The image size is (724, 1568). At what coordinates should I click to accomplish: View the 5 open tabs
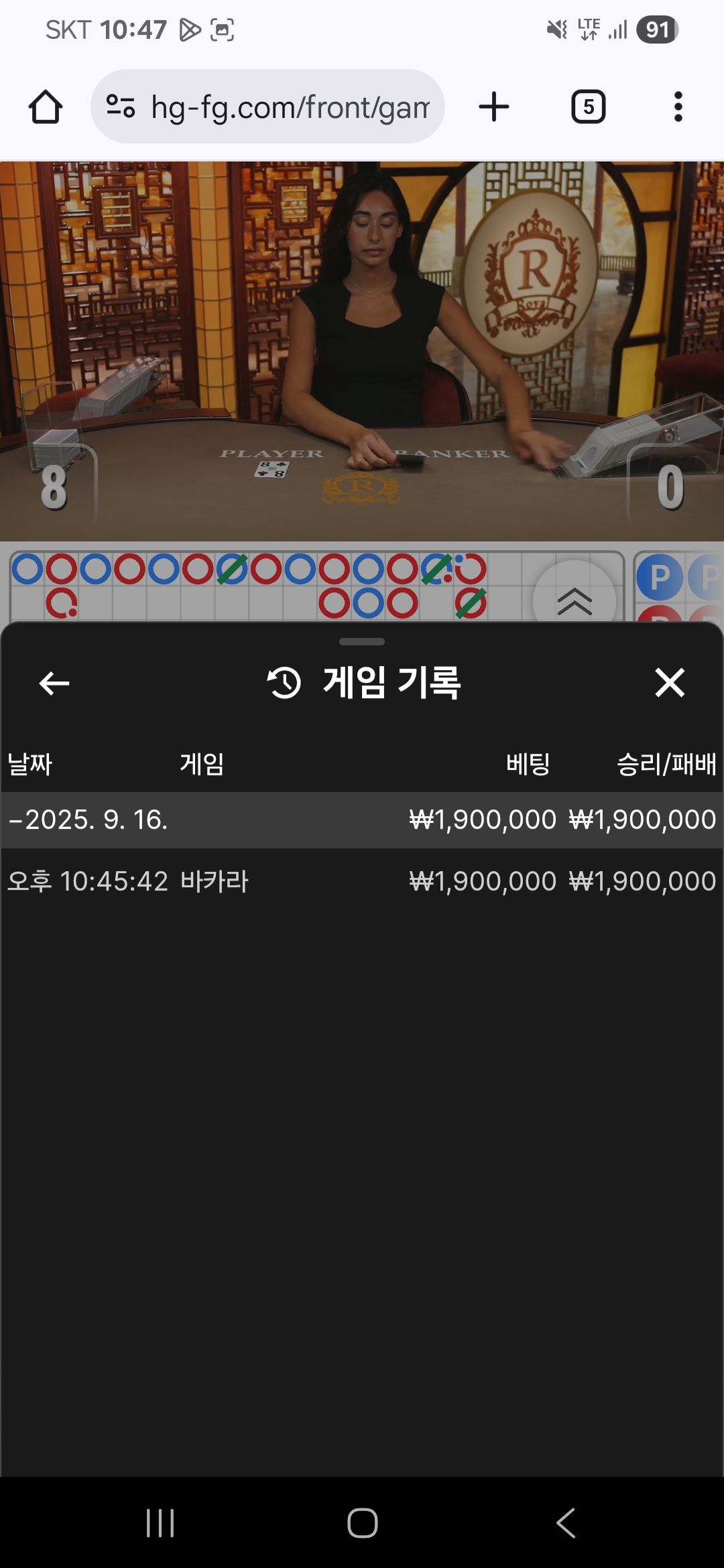pyautogui.click(x=588, y=107)
